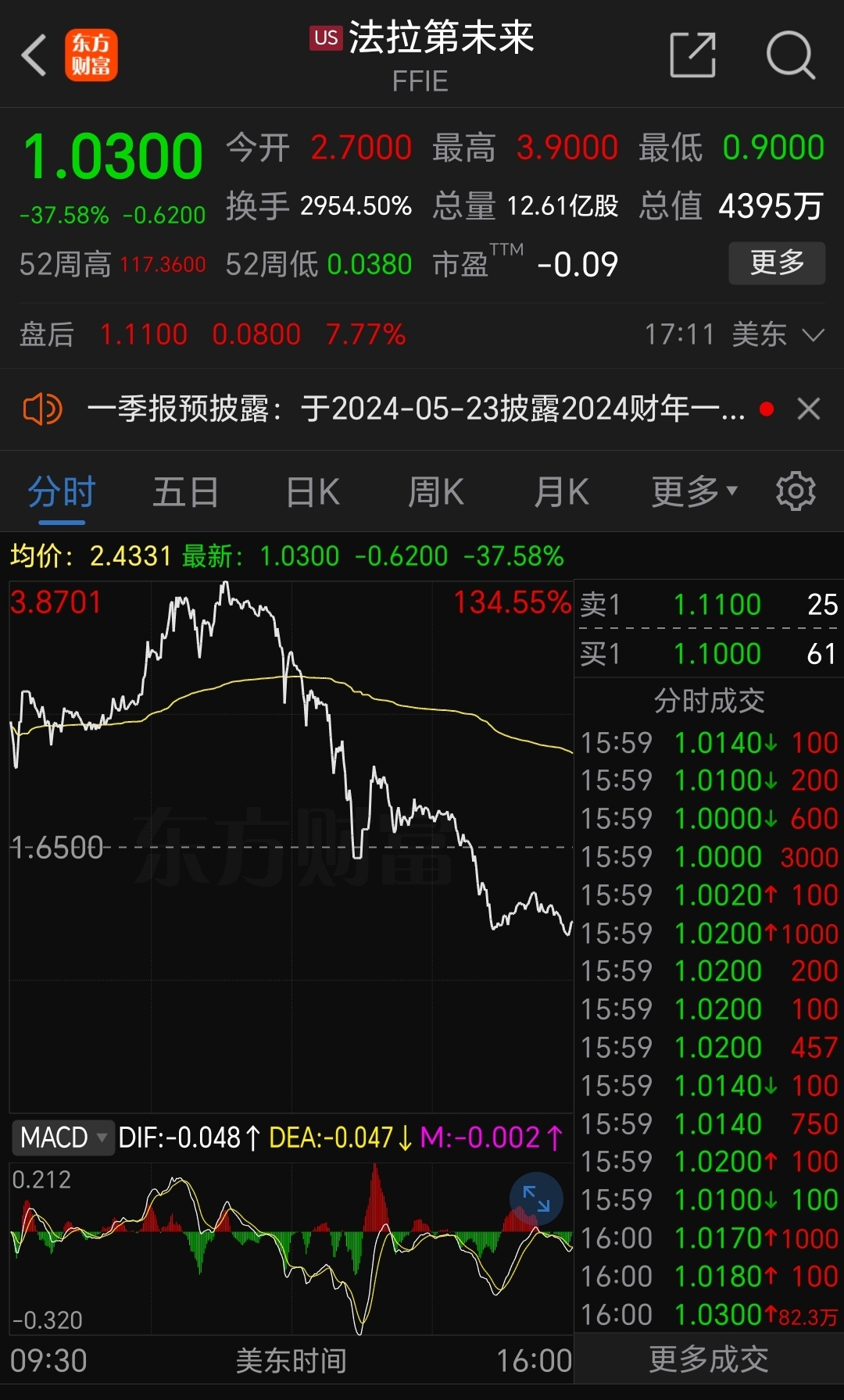Image resolution: width=844 pixels, height=1400 pixels.
Task: Click the 更多 button near 市盈 data
Action: tap(776, 263)
